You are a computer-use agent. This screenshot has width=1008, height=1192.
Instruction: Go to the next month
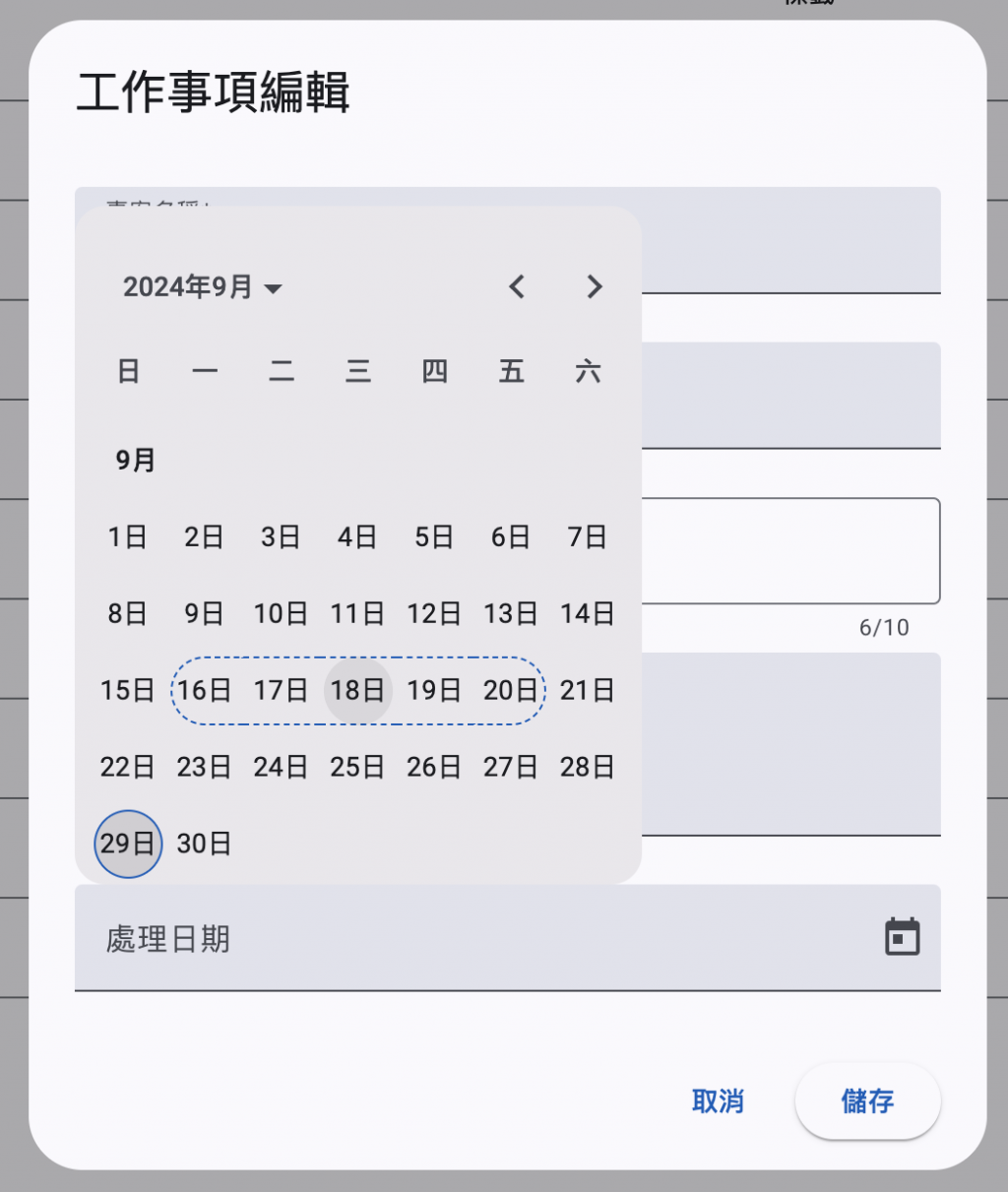[594, 286]
